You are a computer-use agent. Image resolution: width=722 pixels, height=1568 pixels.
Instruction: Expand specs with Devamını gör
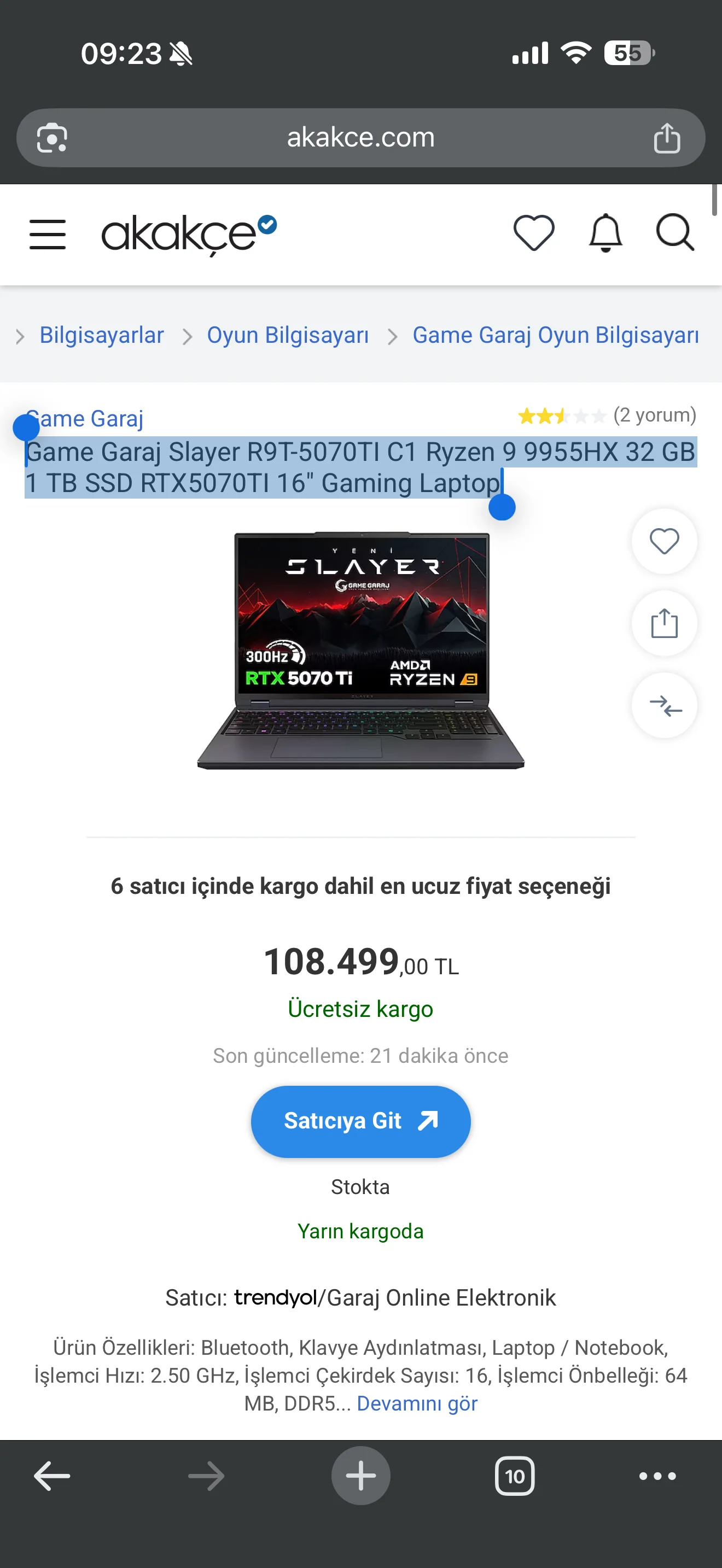click(x=417, y=1403)
